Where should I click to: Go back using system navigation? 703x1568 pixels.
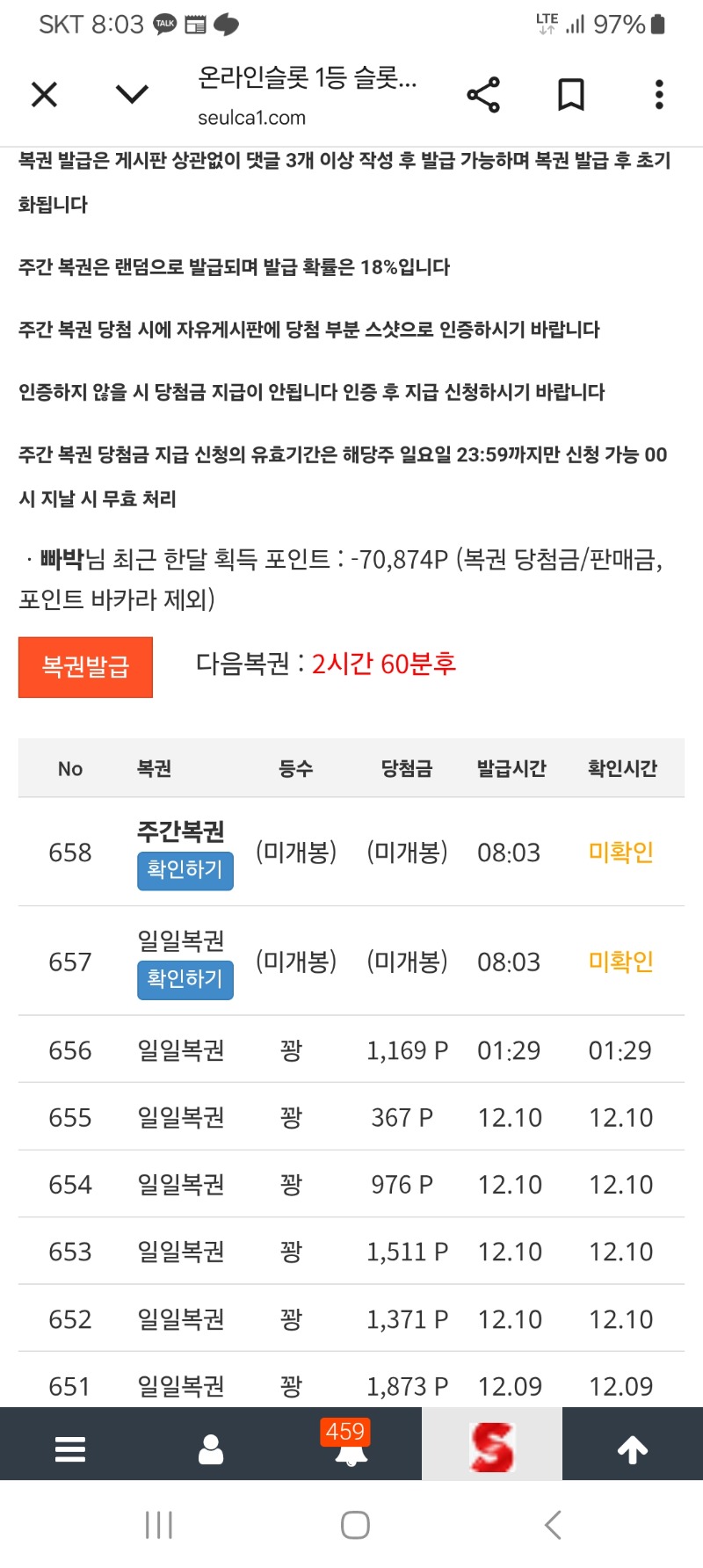click(x=553, y=1525)
